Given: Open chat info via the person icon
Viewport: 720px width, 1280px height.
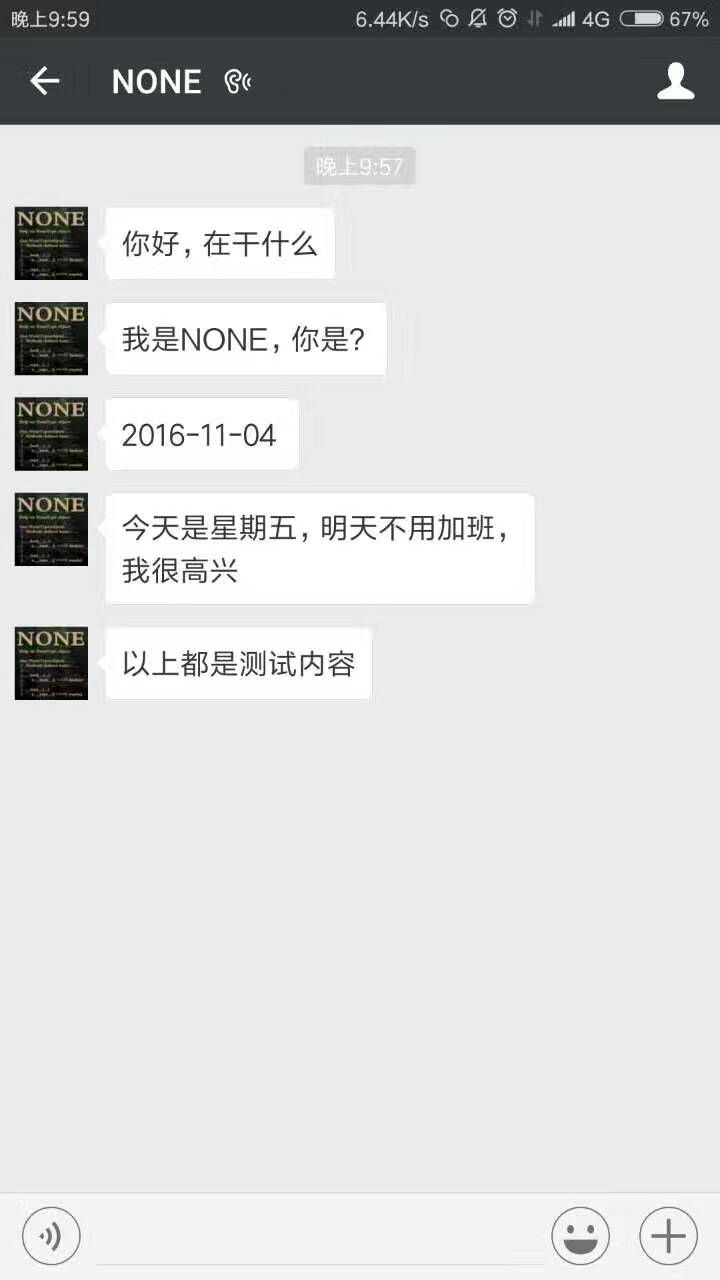Looking at the screenshot, I should coord(675,81).
